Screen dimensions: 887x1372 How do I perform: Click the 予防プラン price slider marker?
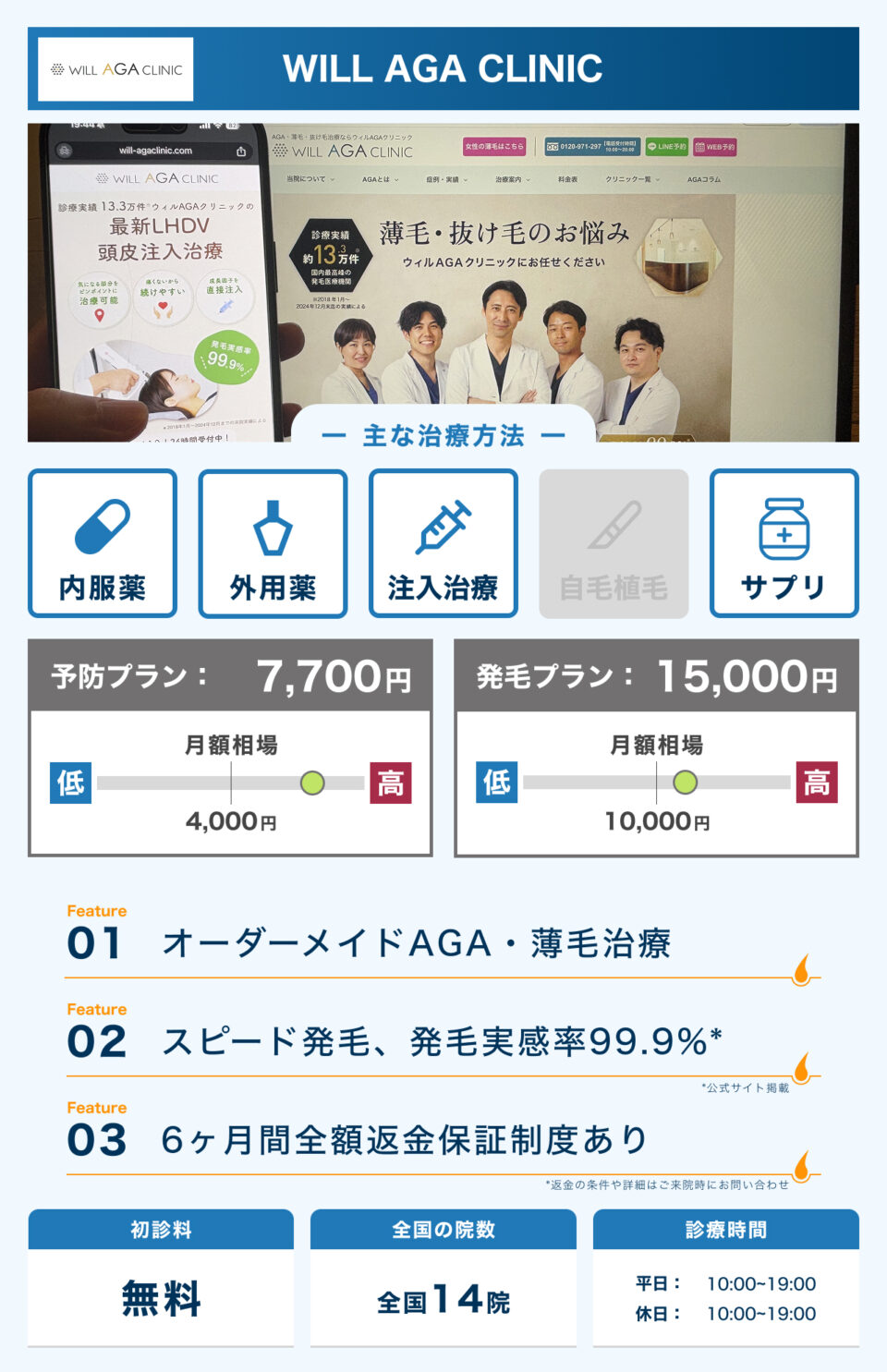[310, 783]
